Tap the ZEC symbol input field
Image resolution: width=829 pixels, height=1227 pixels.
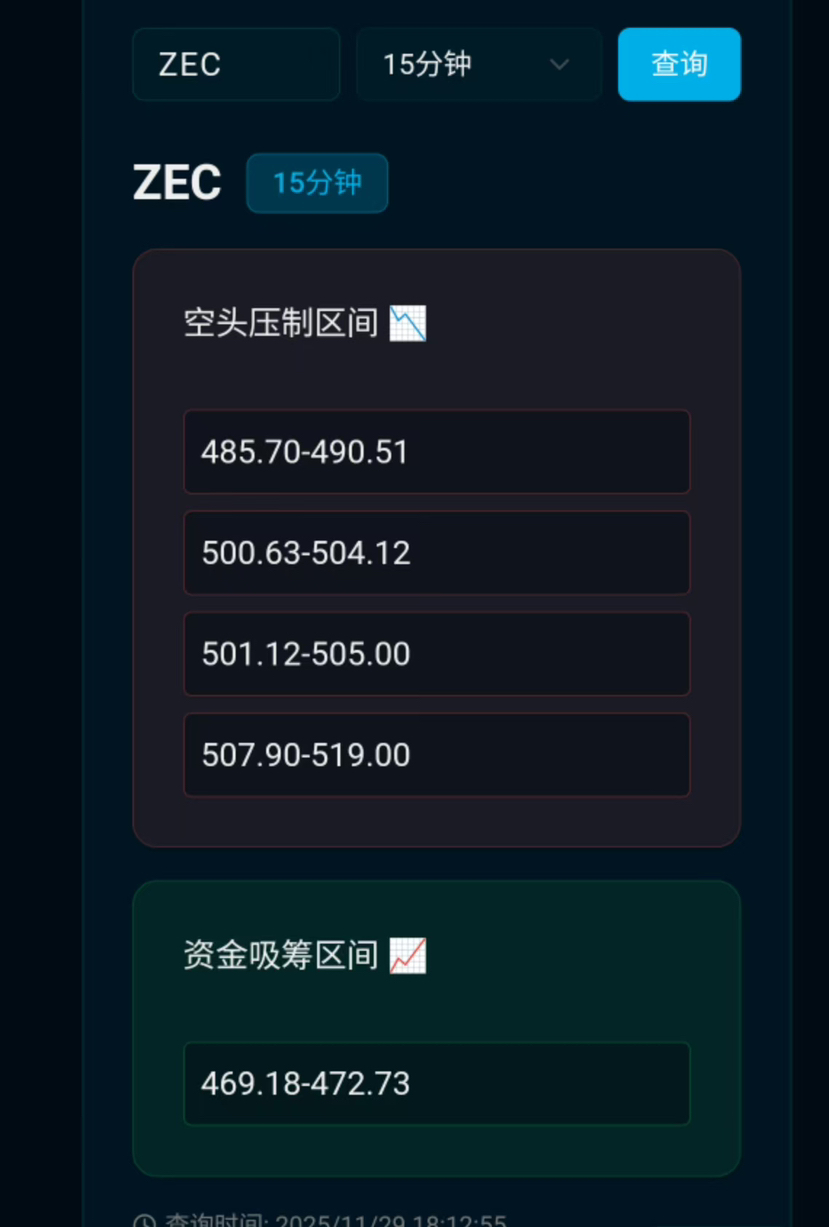[236, 65]
